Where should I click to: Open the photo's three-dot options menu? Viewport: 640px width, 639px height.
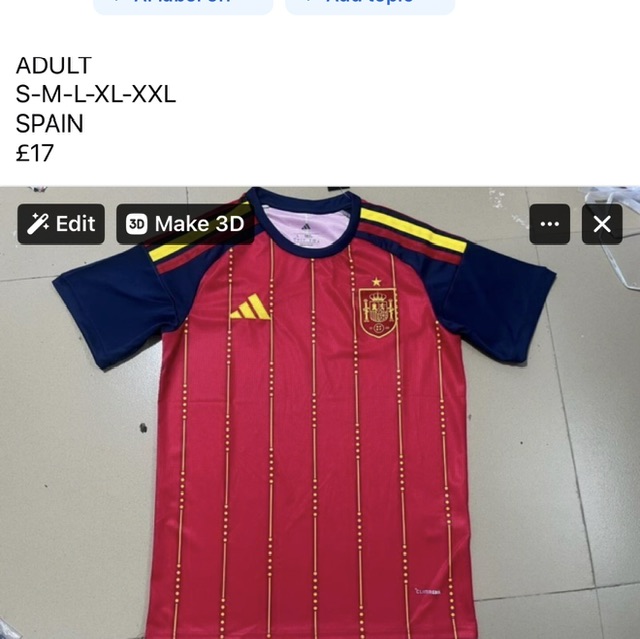coord(549,224)
